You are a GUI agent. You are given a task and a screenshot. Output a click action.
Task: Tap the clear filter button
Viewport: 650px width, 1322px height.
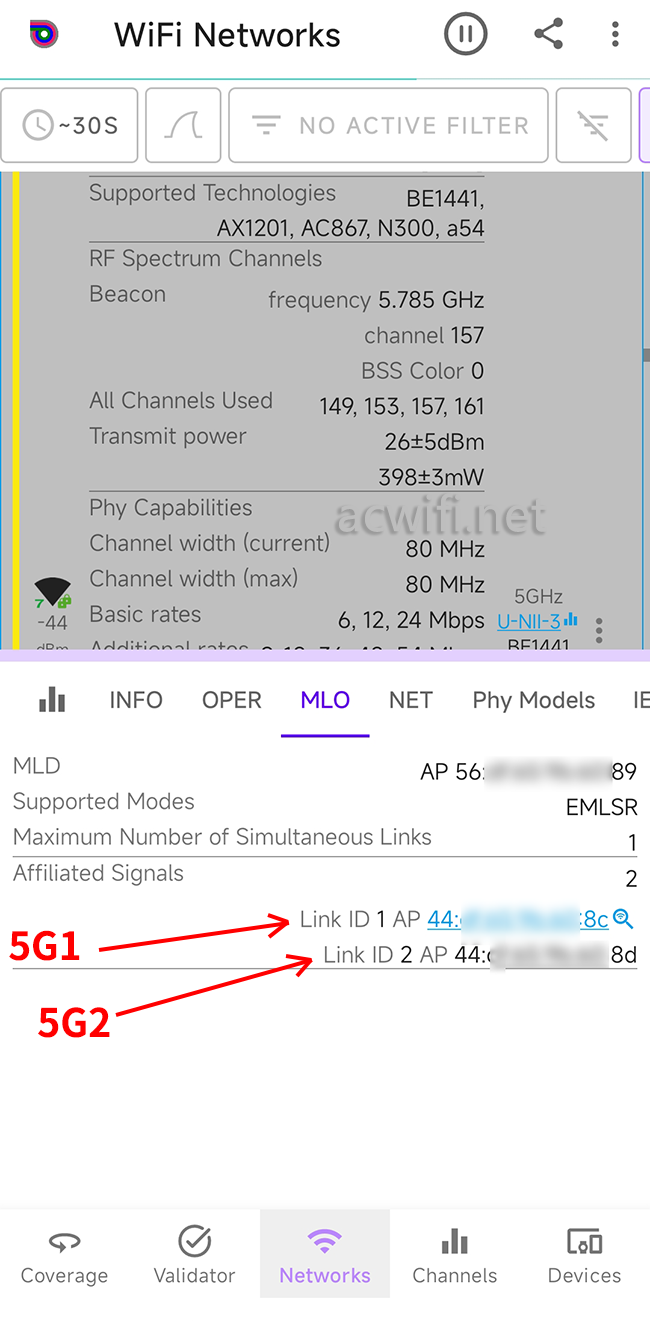593,125
